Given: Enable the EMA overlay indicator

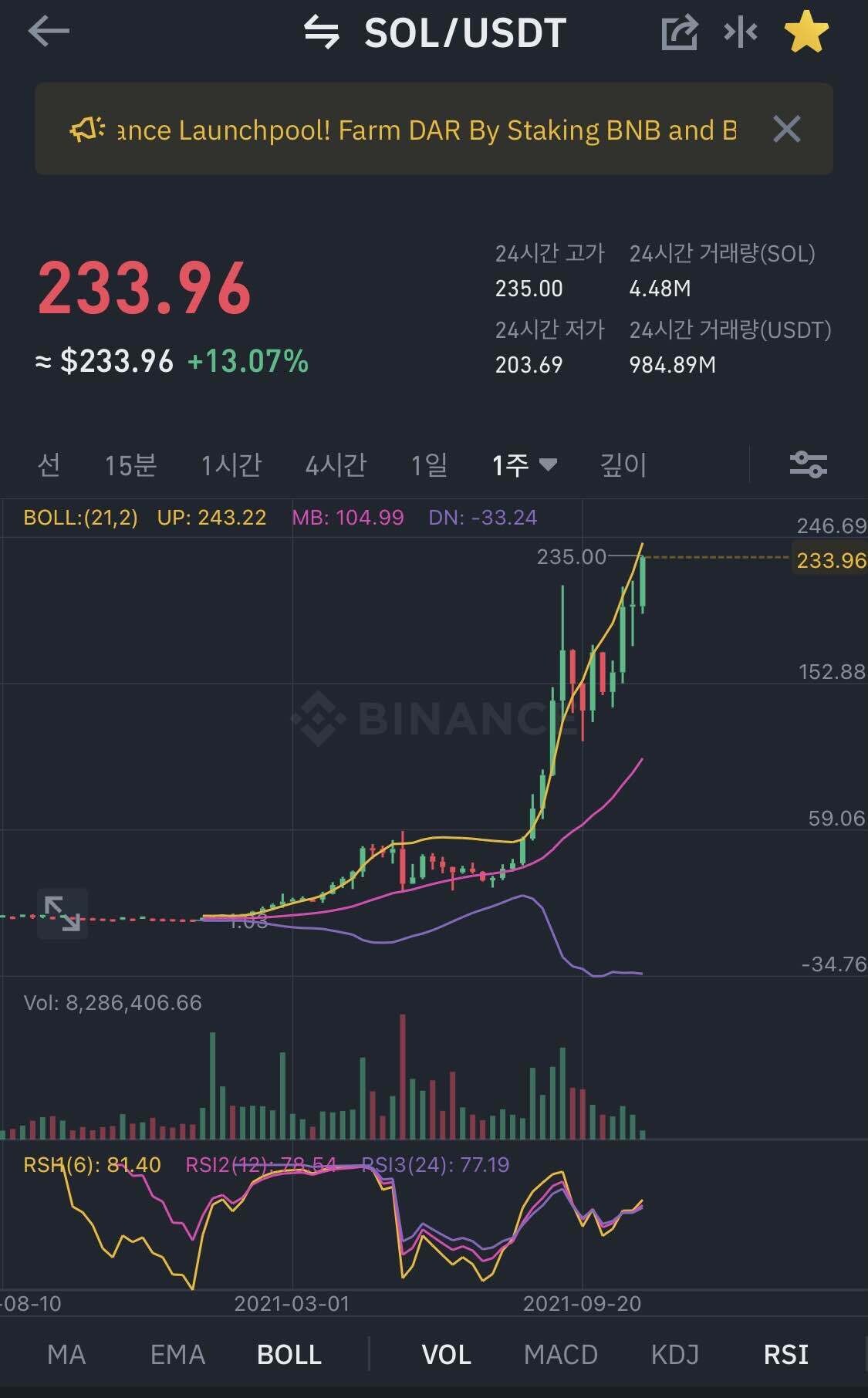Looking at the screenshot, I should pos(177,1354).
